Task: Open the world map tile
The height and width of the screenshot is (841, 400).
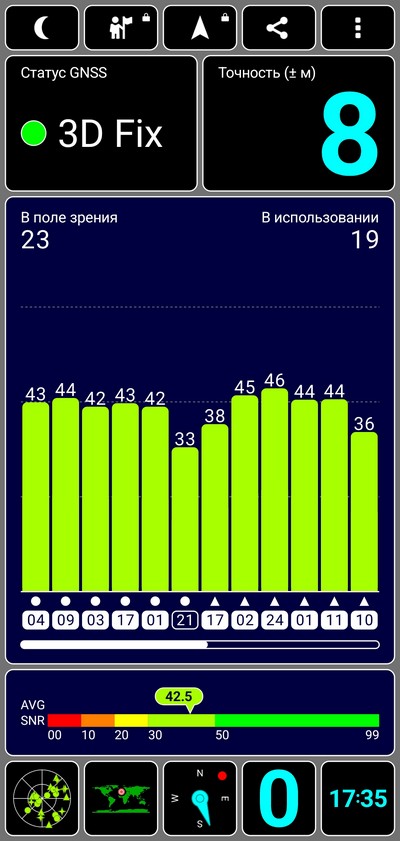Action: pyautogui.click(x=121, y=798)
